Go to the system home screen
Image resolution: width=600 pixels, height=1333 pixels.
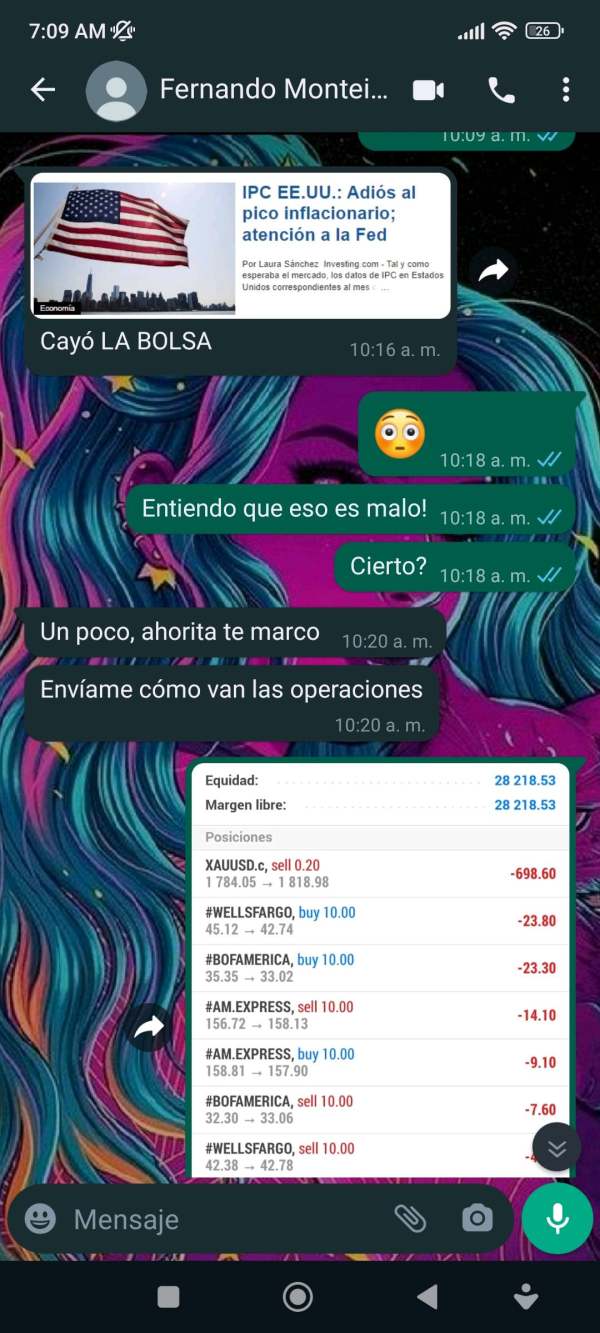pos(298,1297)
